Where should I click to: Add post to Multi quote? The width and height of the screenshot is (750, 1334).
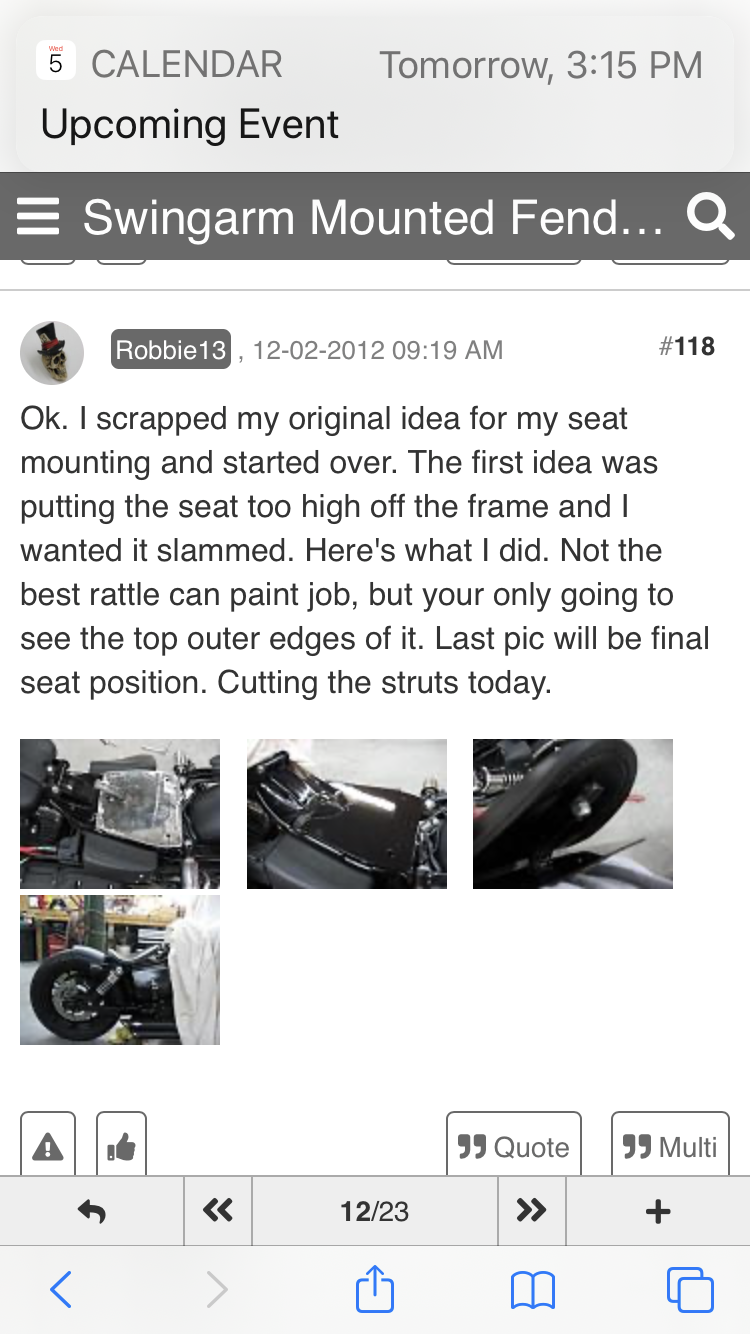[670, 1146]
